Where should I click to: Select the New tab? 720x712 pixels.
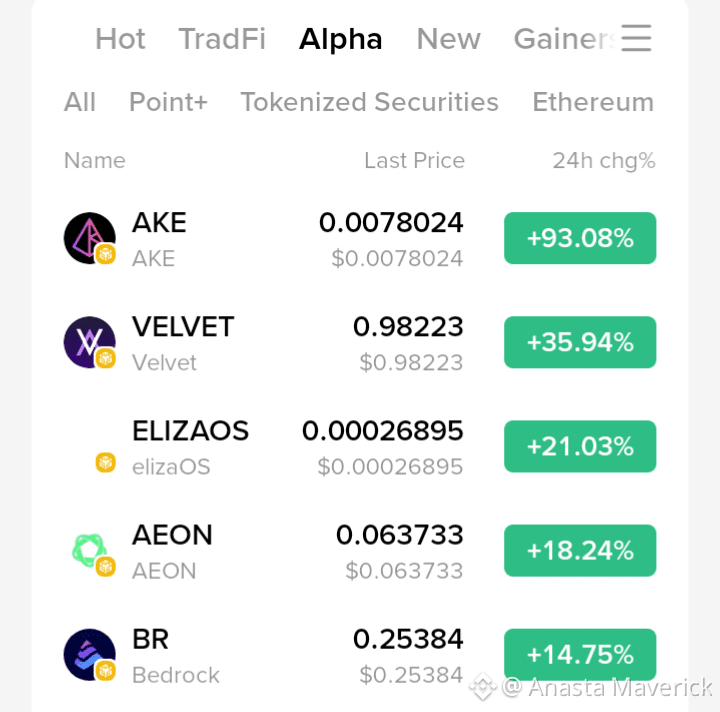tap(449, 39)
